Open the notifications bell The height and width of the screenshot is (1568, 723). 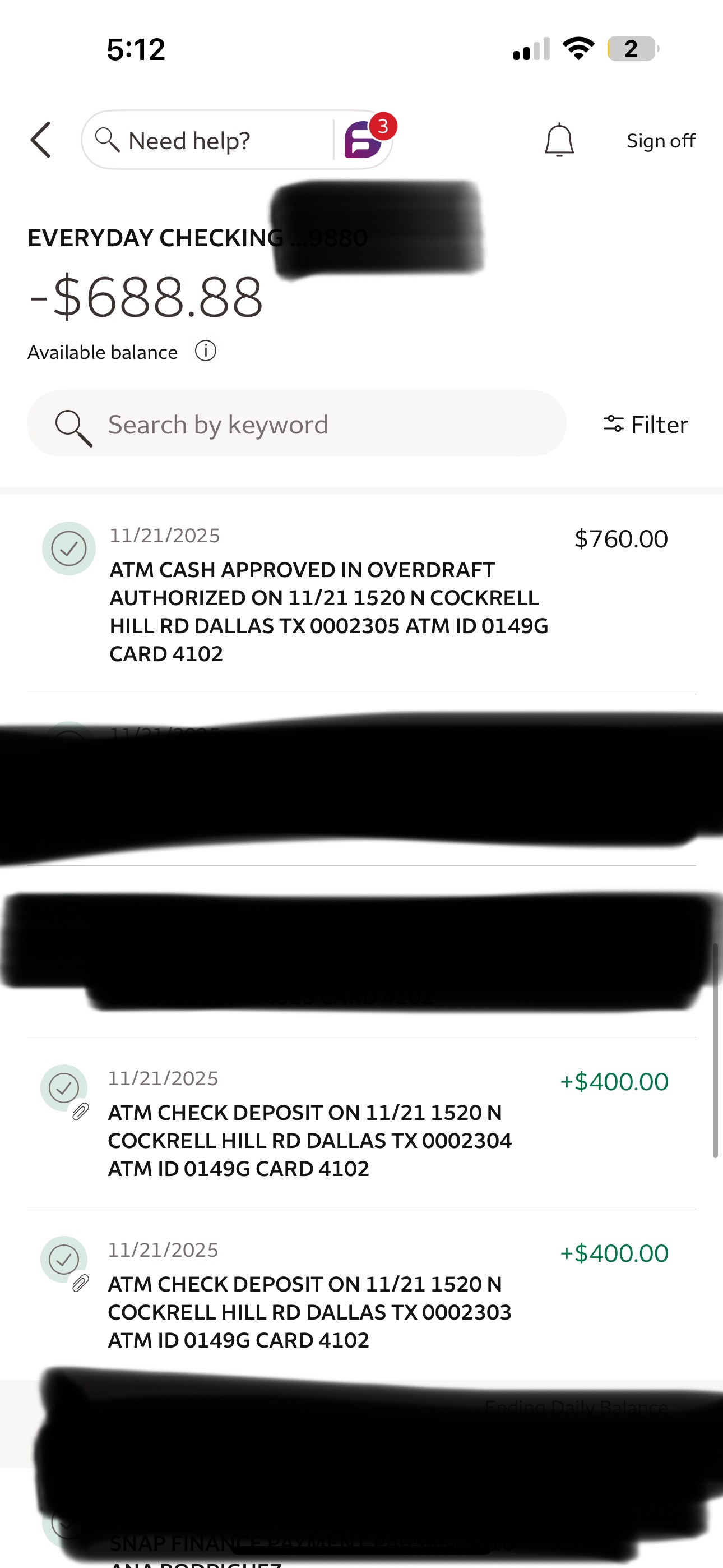(x=559, y=141)
